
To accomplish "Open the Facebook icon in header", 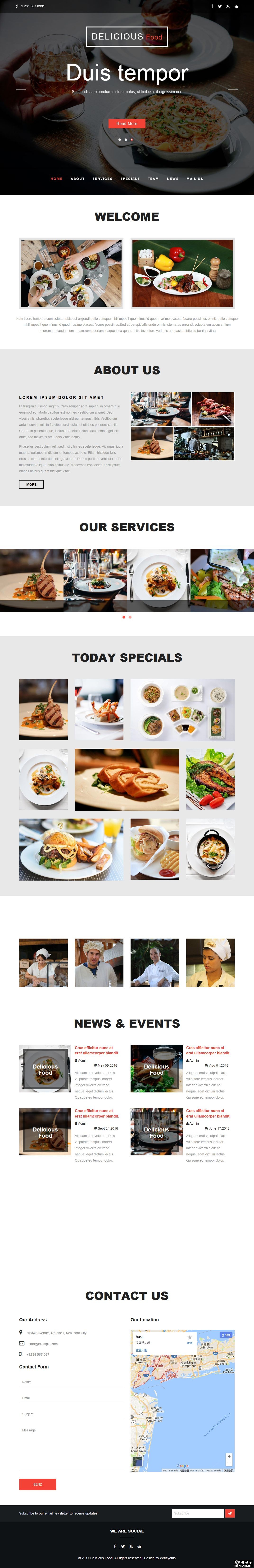I will coord(212,6).
